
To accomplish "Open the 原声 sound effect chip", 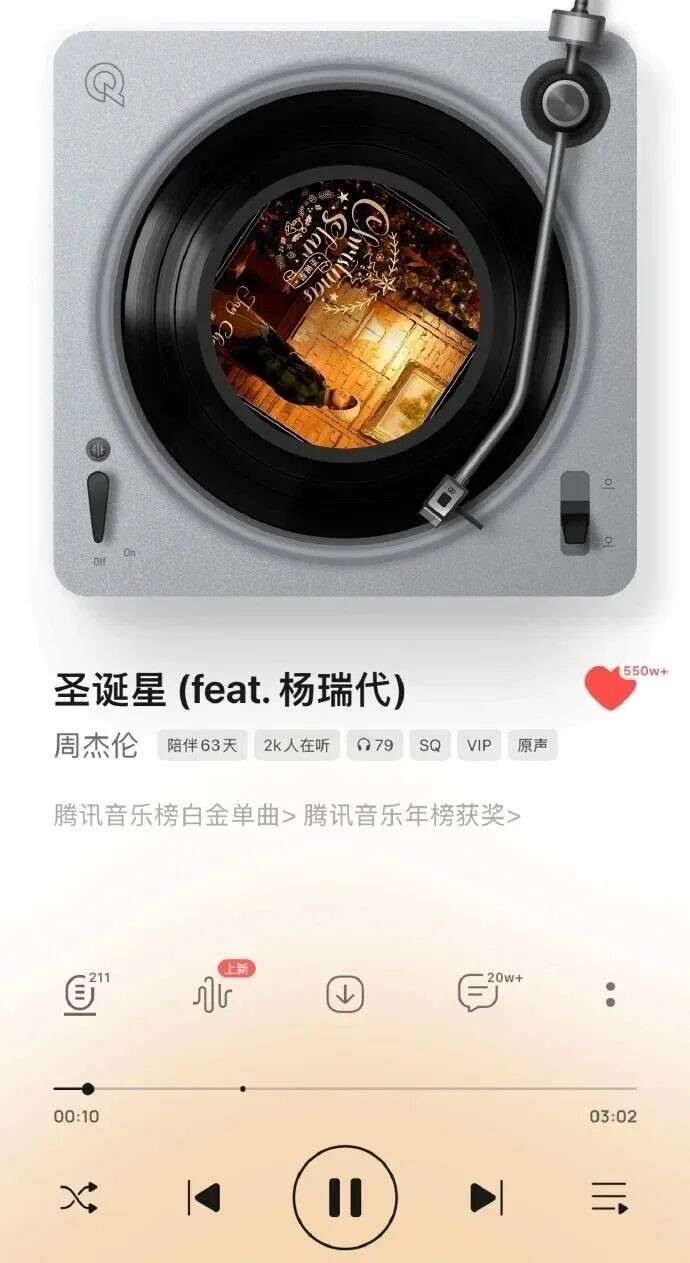I will pyautogui.click(x=532, y=745).
